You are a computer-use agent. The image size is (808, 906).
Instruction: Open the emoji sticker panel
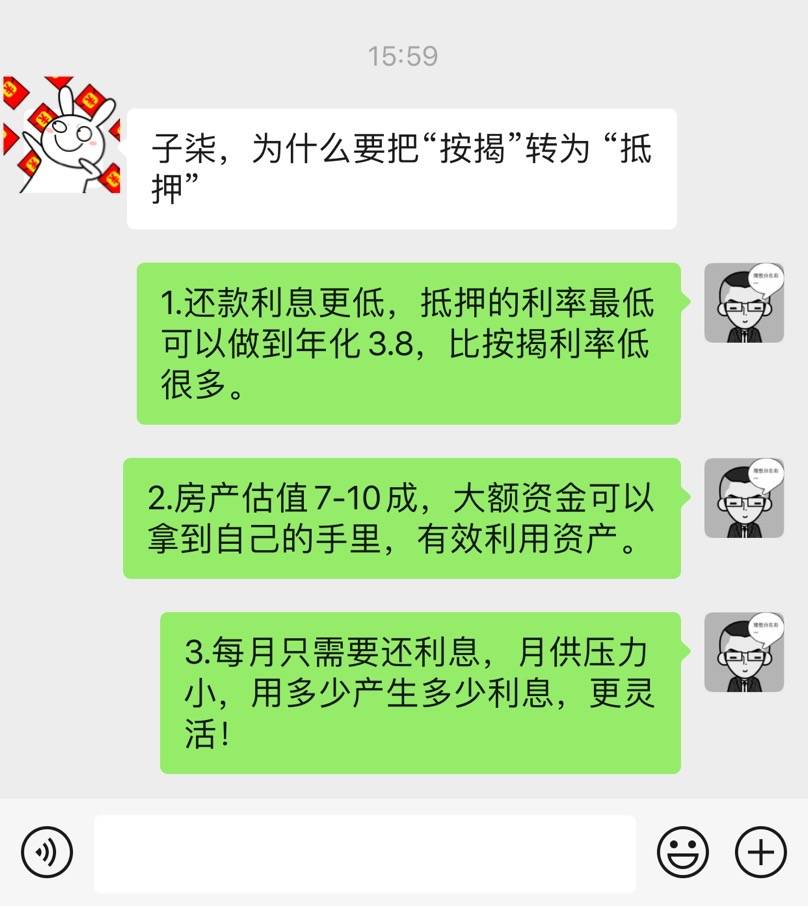(682, 853)
